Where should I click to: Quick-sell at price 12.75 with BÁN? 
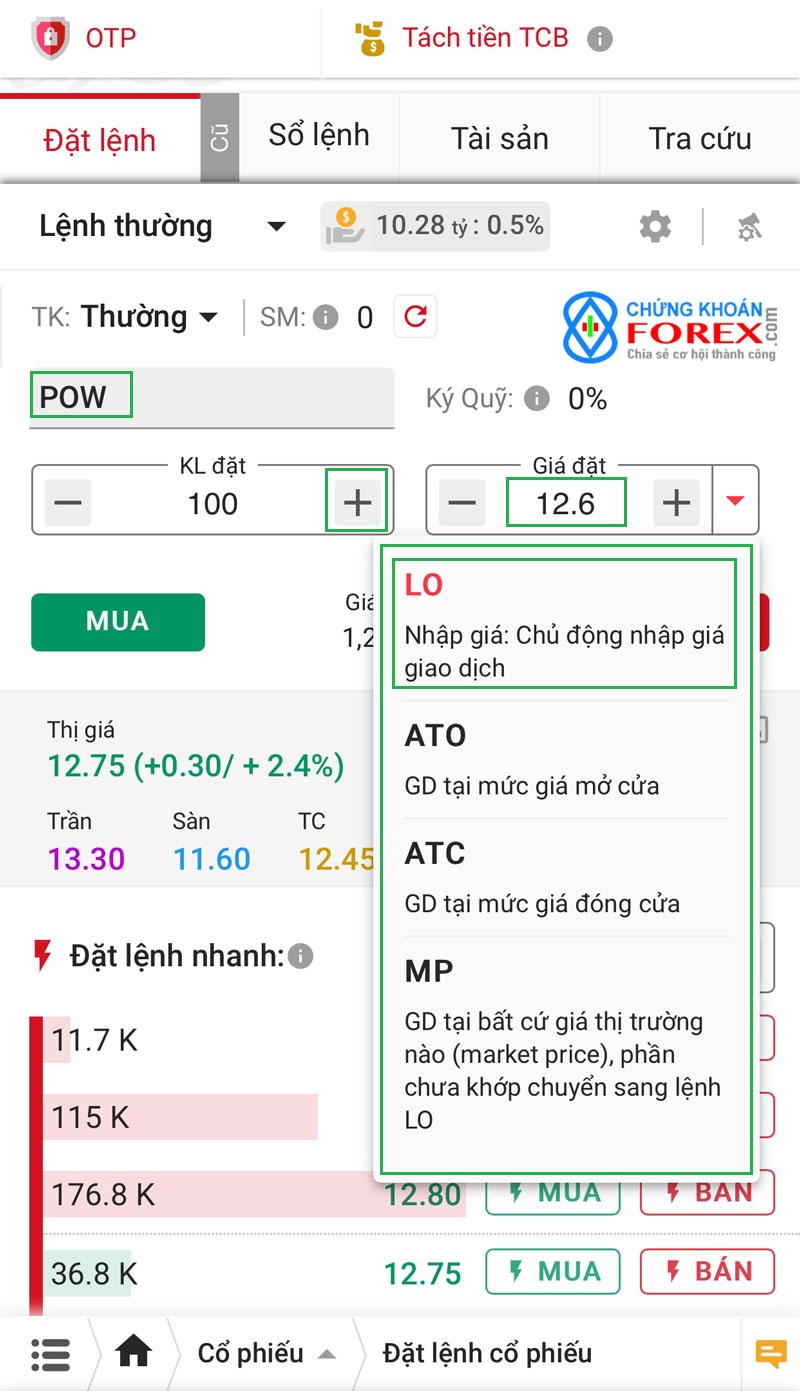coord(708,1271)
